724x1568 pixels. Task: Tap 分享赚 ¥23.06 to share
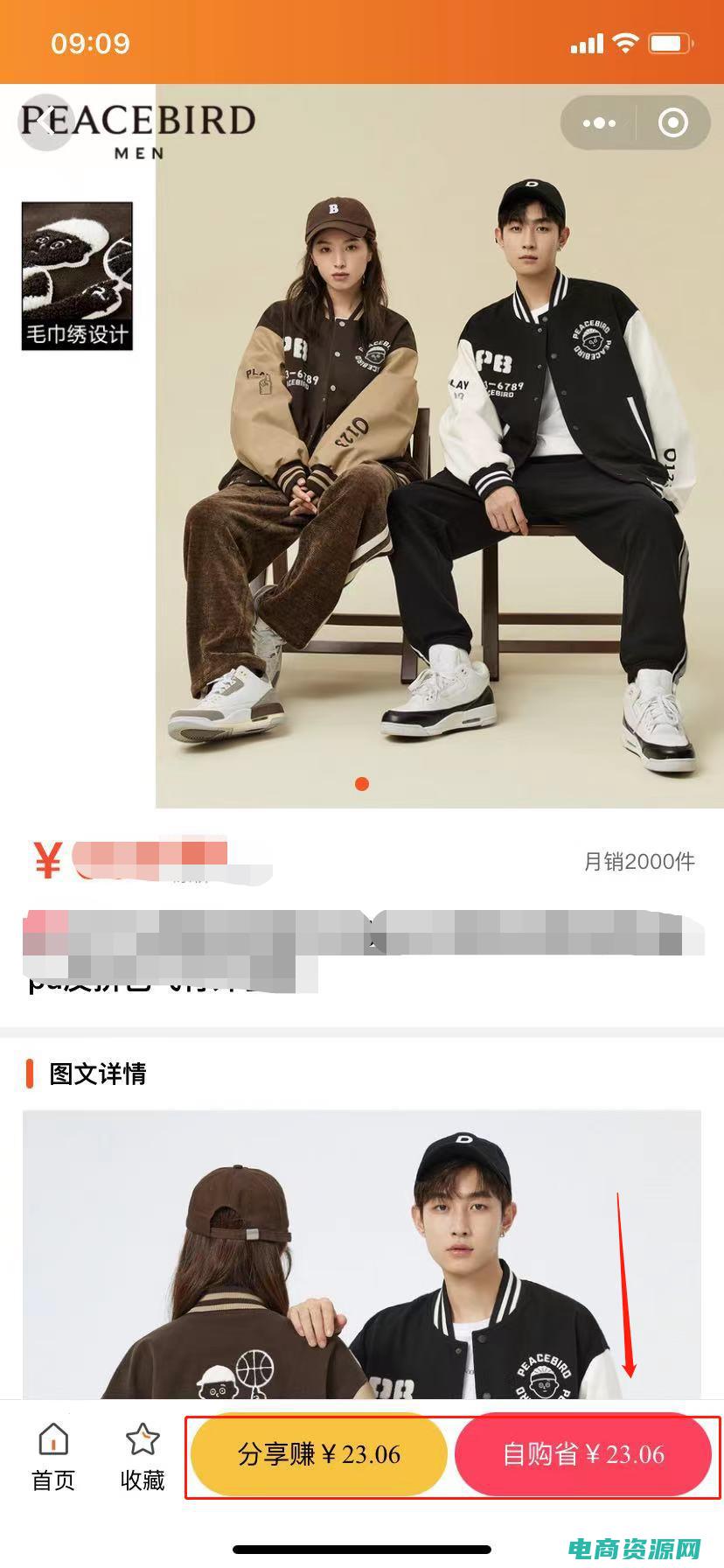(x=318, y=1454)
